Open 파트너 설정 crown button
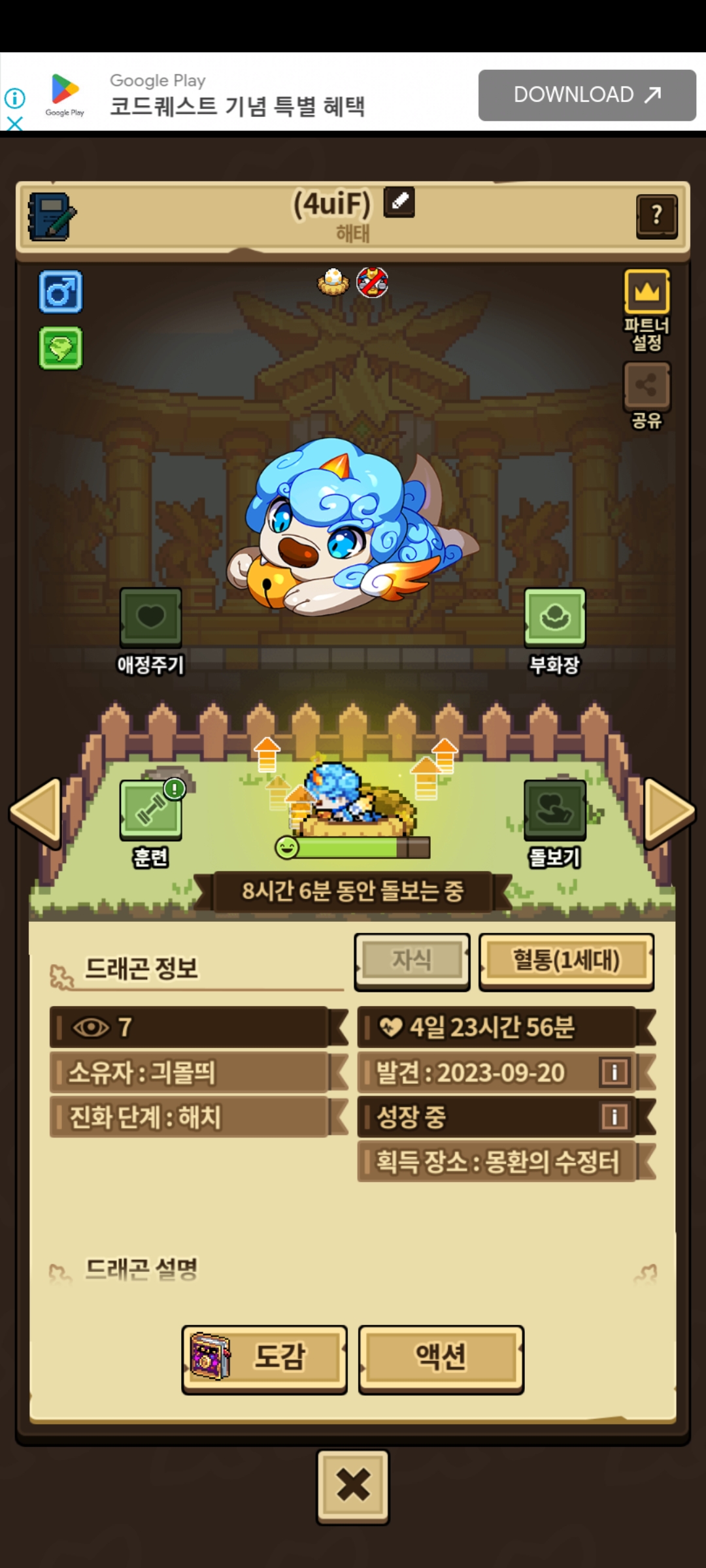The width and height of the screenshot is (706, 1568). tap(647, 292)
